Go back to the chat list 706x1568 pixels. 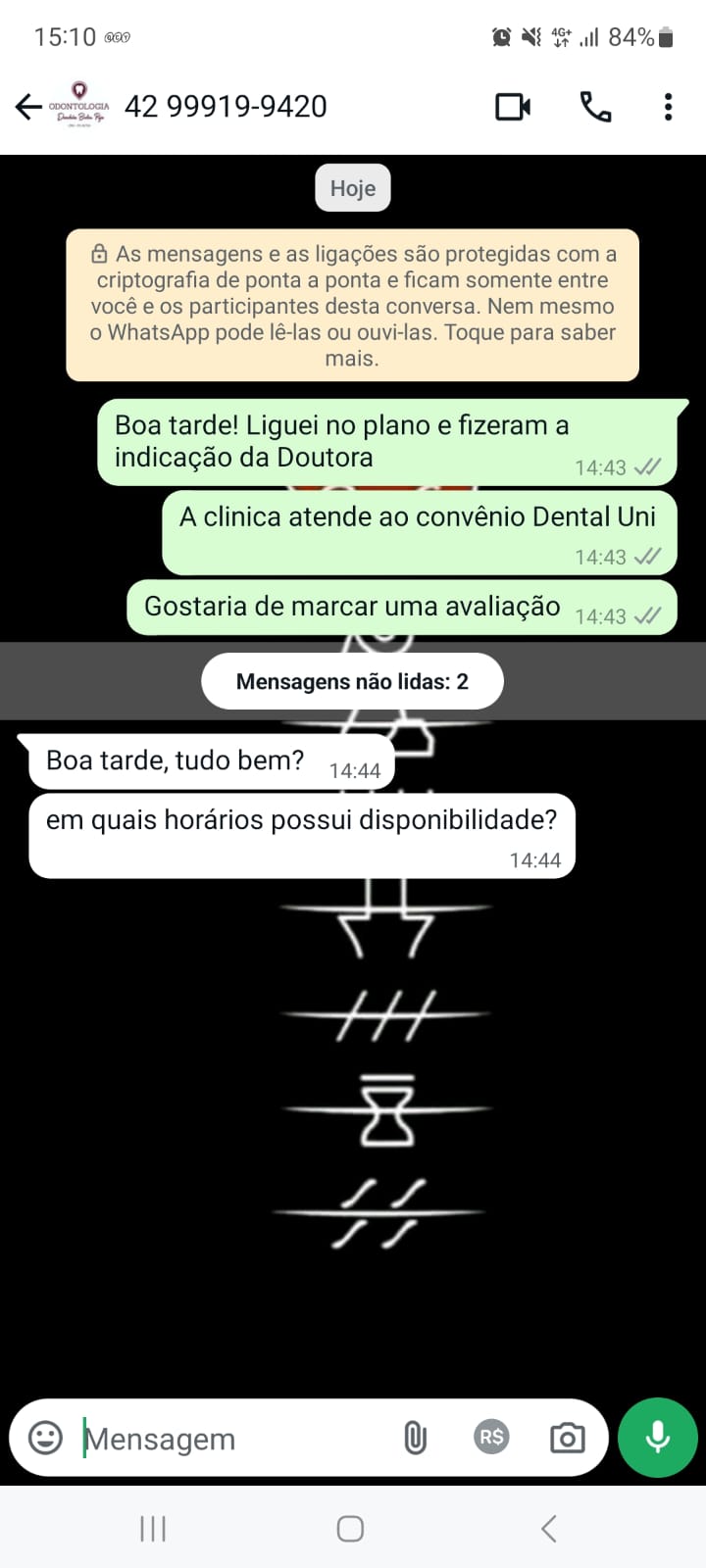[x=28, y=106]
